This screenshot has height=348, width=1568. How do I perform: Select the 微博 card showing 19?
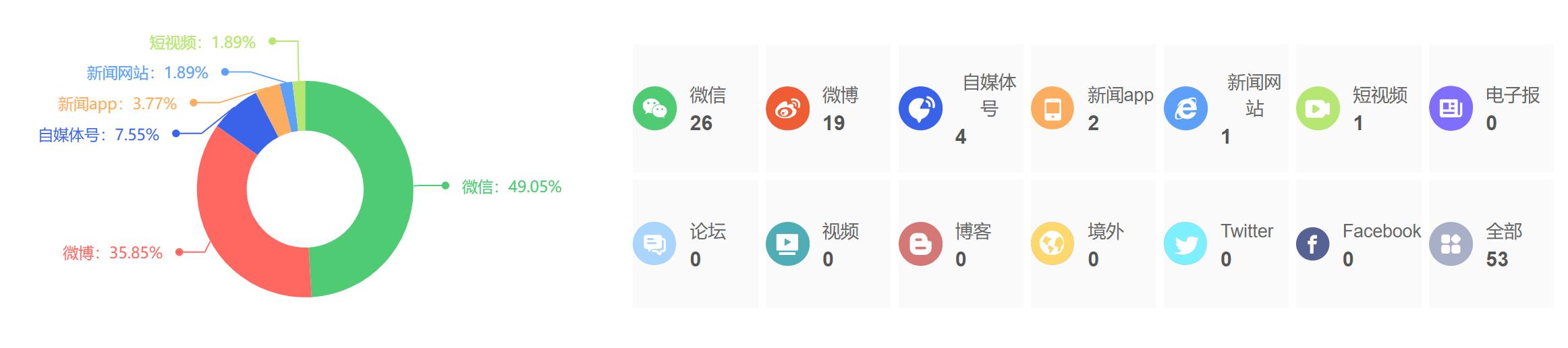pos(828,108)
